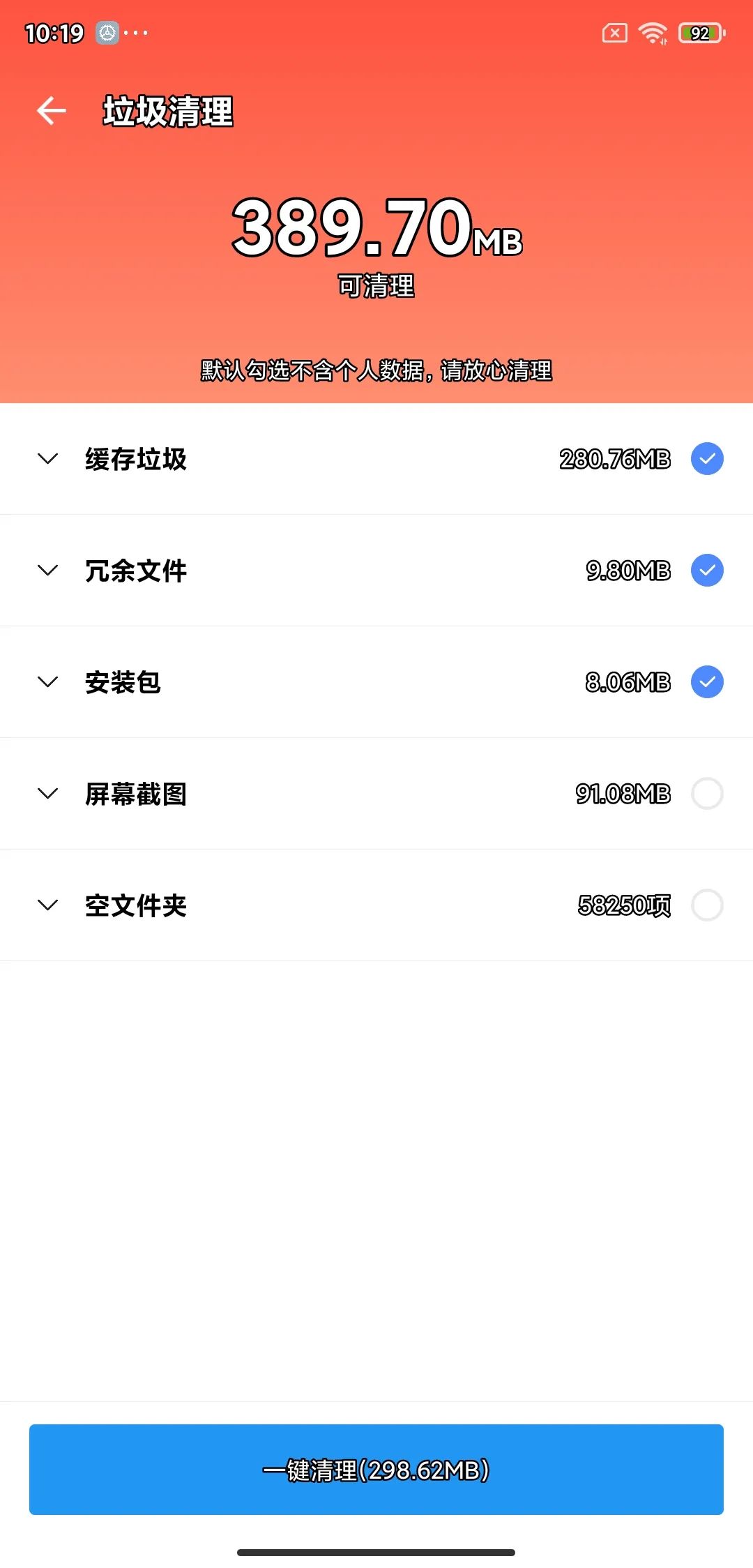Expand the 空文件夹 list

[47, 905]
